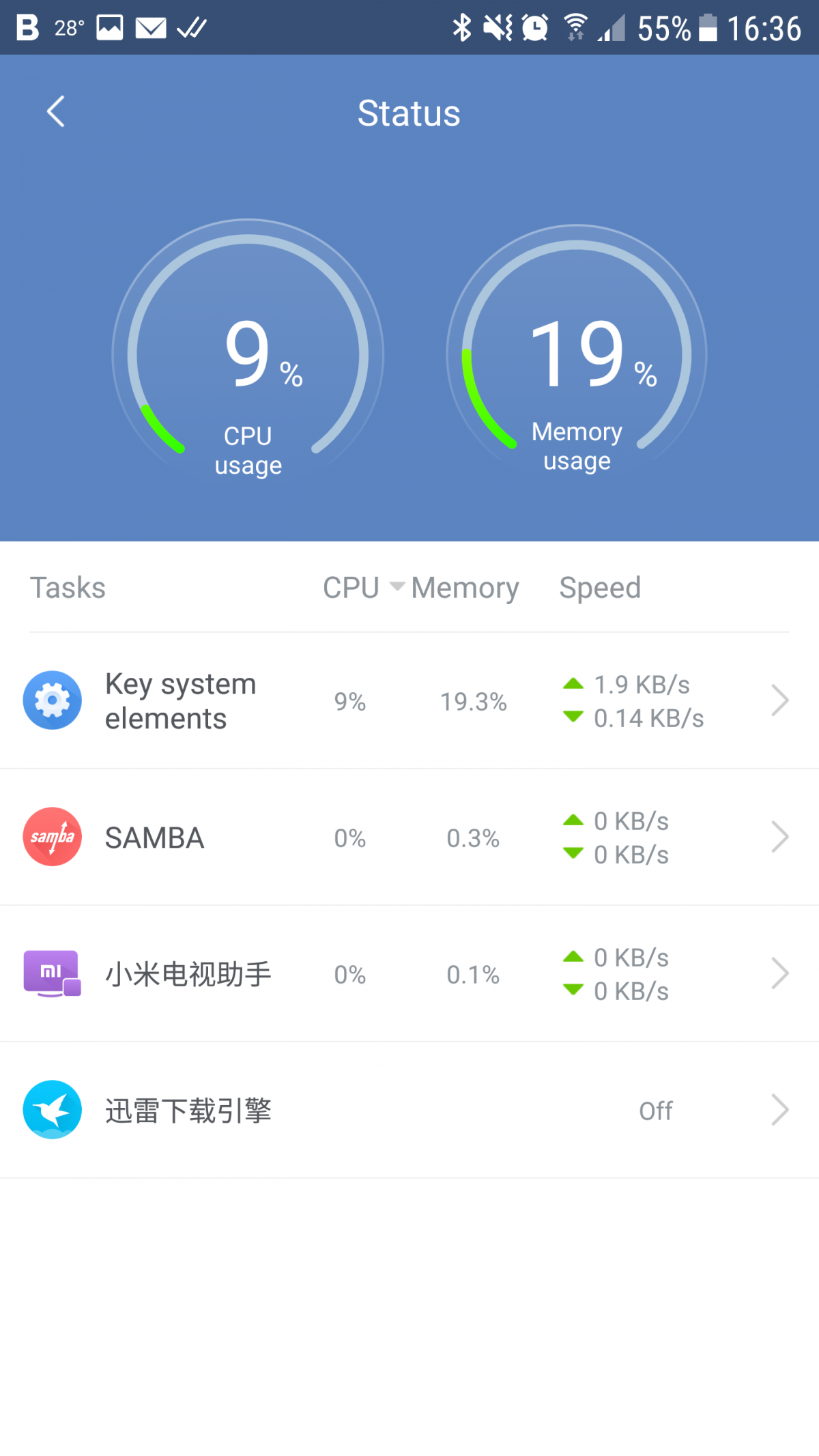Expand the SAMBA row details chevron
The width and height of the screenshot is (819, 1456).
pyautogui.click(x=780, y=837)
